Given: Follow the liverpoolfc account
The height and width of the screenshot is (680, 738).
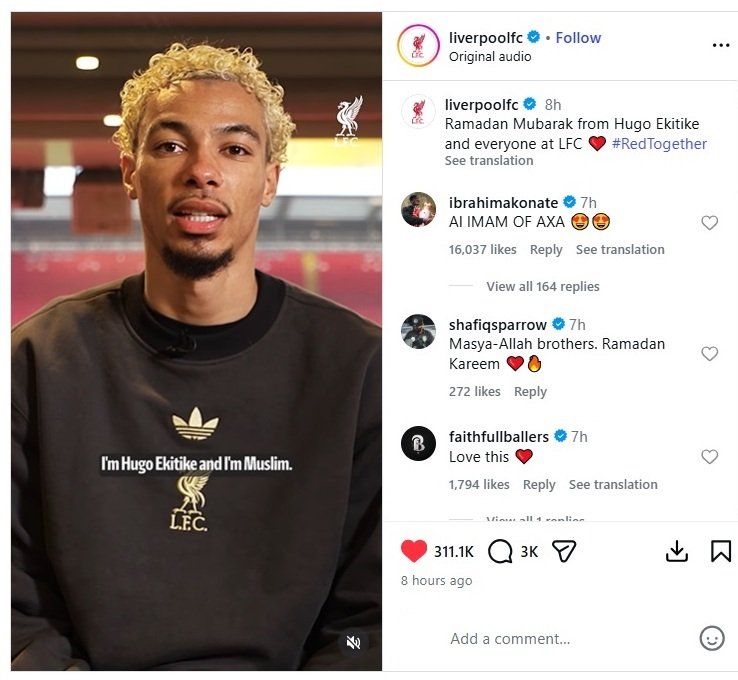Looking at the screenshot, I should pyautogui.click(x=578, y=38).
